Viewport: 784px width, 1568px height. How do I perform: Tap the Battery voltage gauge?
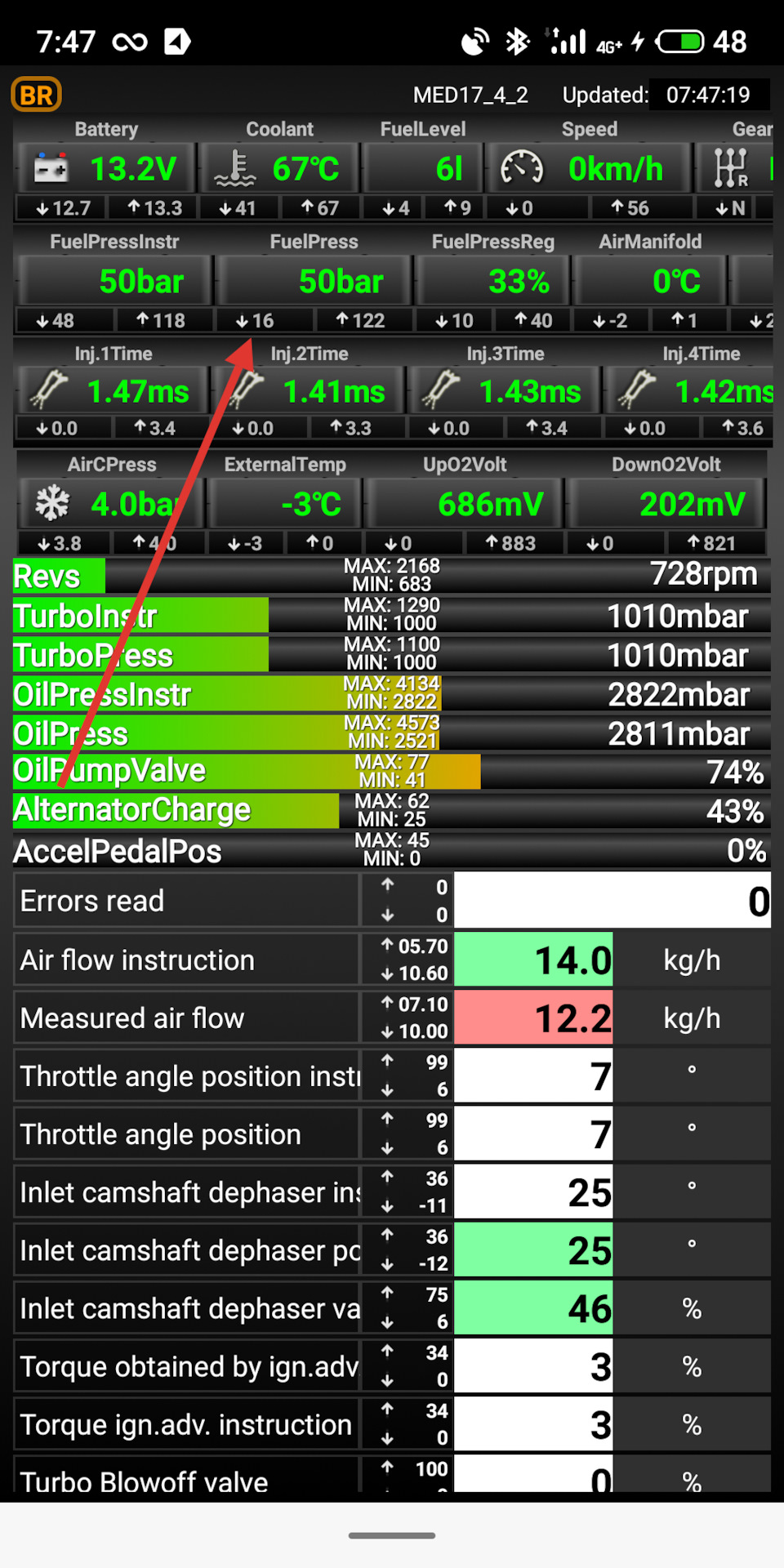pyautogui.click(x=106, y=169)
